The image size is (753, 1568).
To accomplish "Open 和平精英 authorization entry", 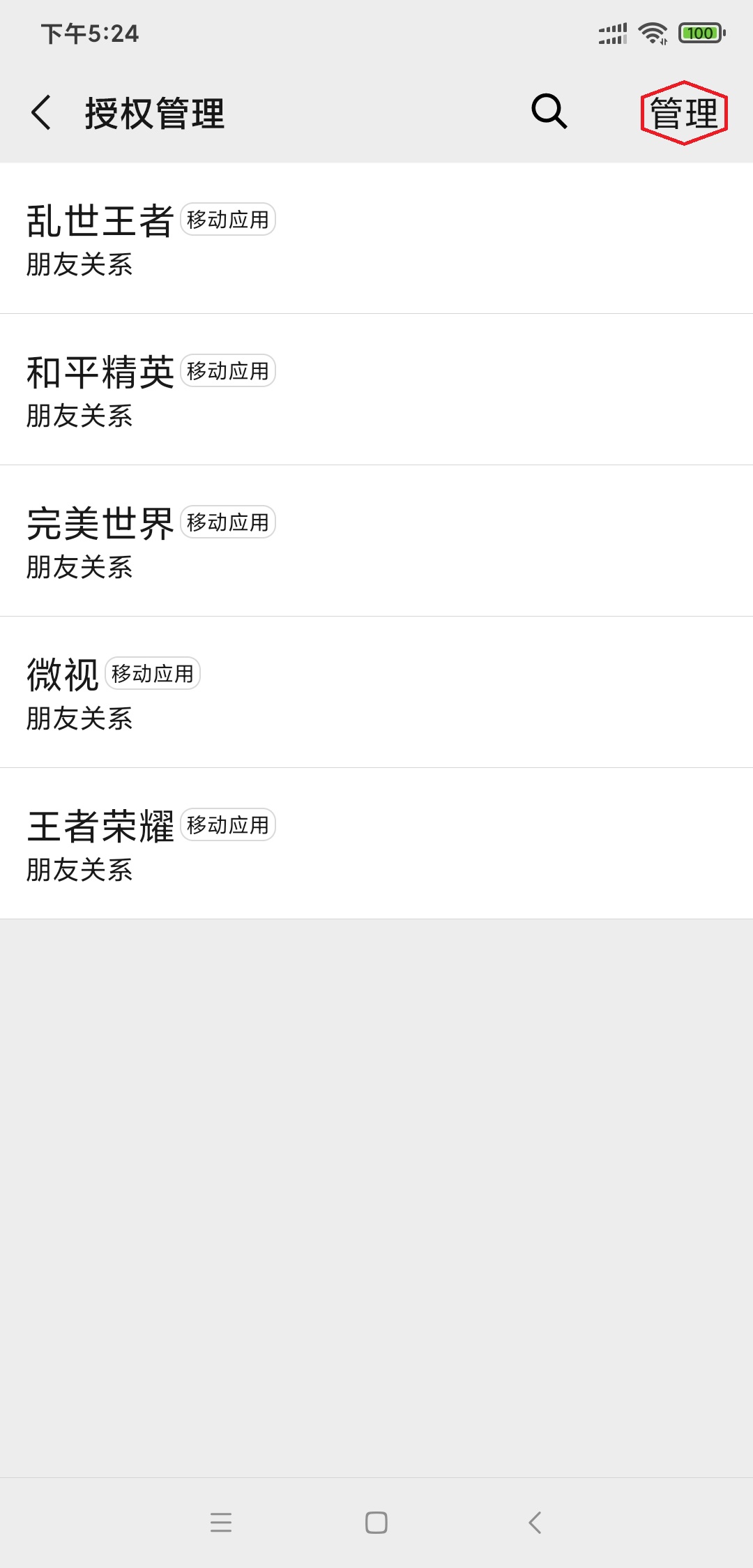I will click(x=376, y=390).
